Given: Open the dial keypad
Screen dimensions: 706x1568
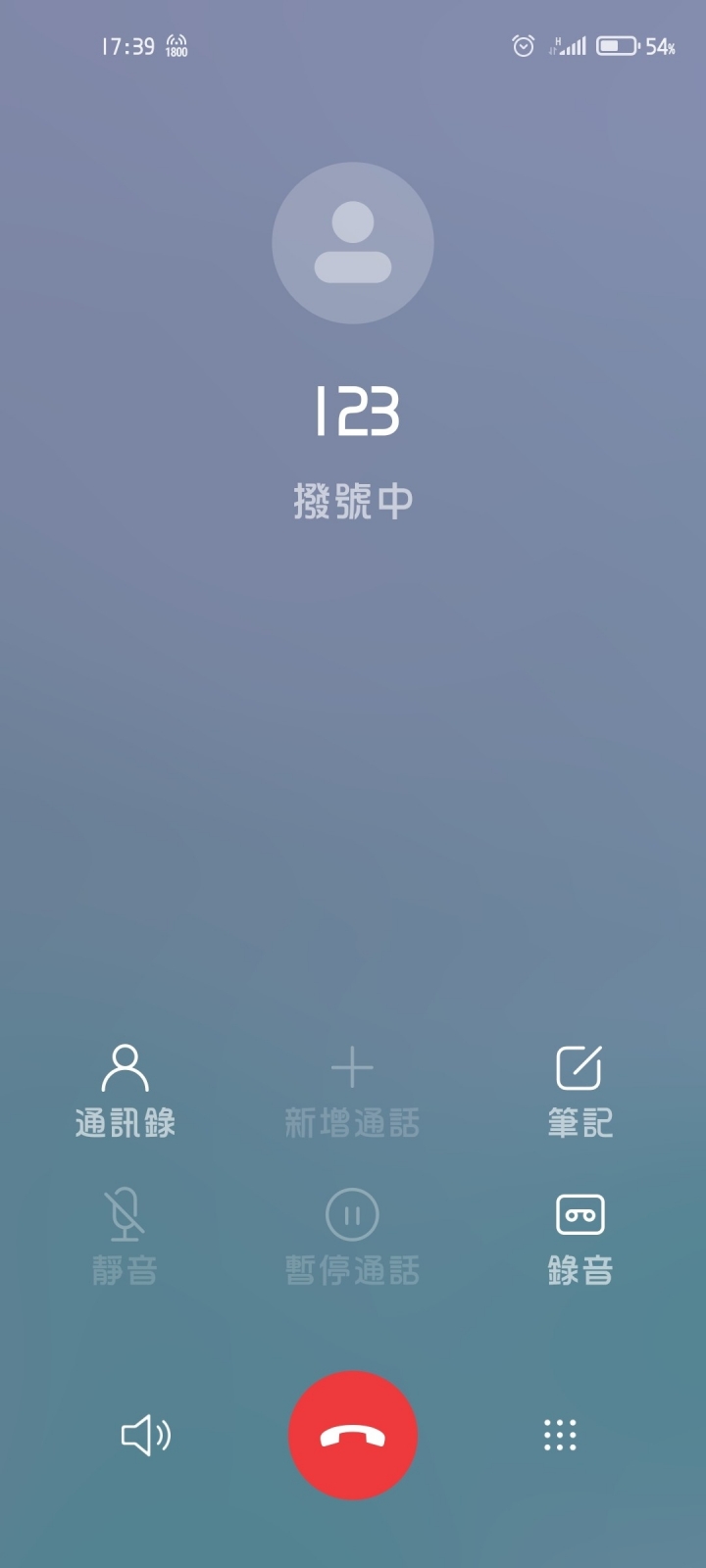Looking at the screenshot, I should pos(560,1435).
